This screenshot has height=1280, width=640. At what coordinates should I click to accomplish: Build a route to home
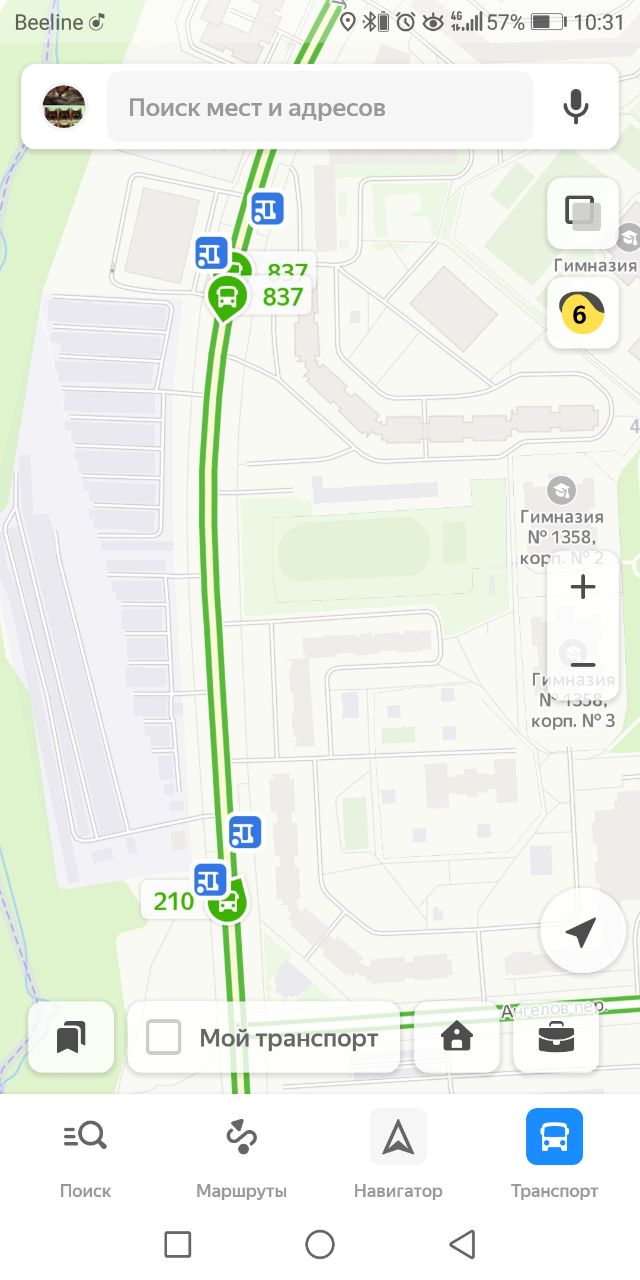click(x=457, y=1038)
